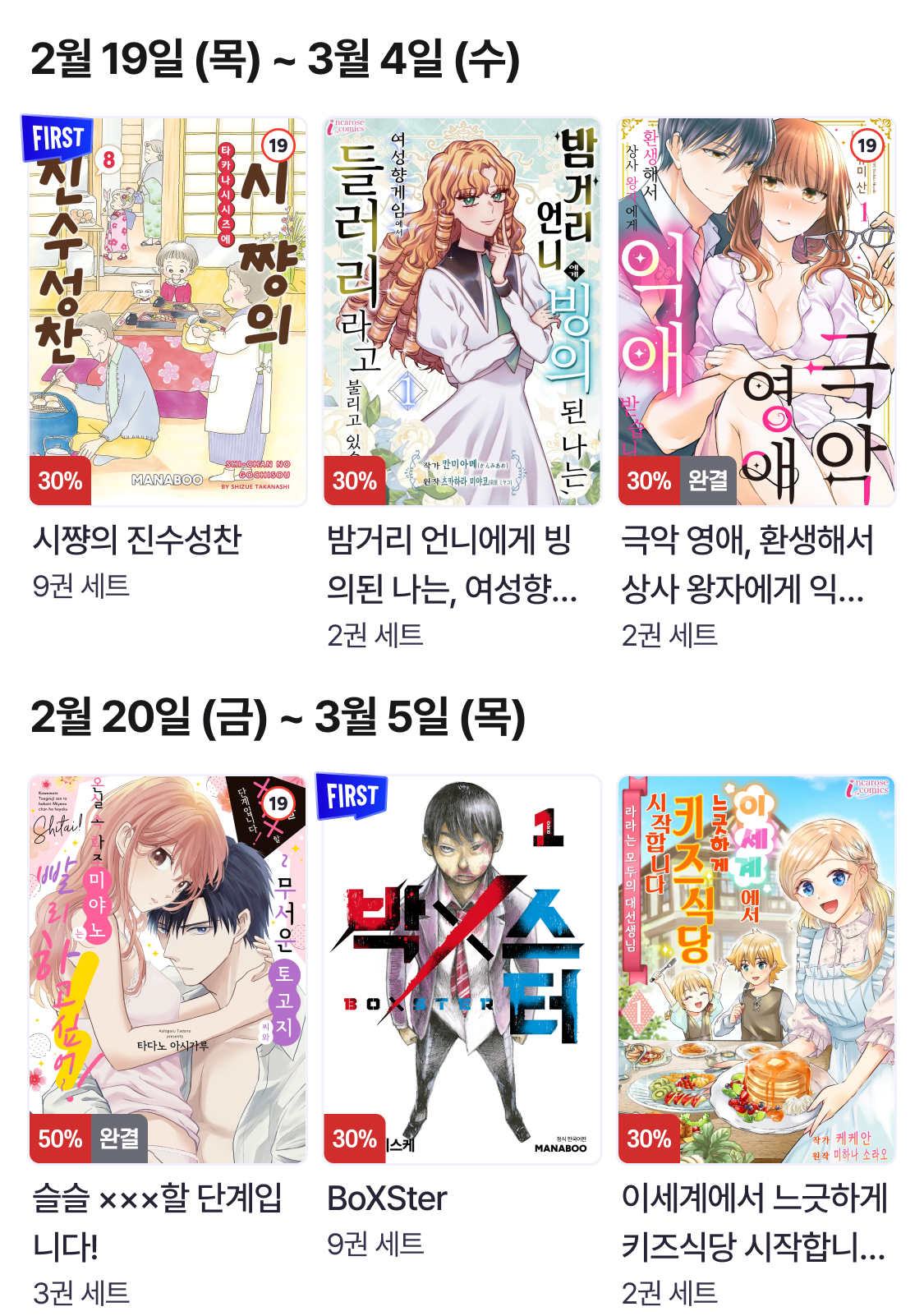Tap the BoXSter 9권 세트 cover

[462, 969]
